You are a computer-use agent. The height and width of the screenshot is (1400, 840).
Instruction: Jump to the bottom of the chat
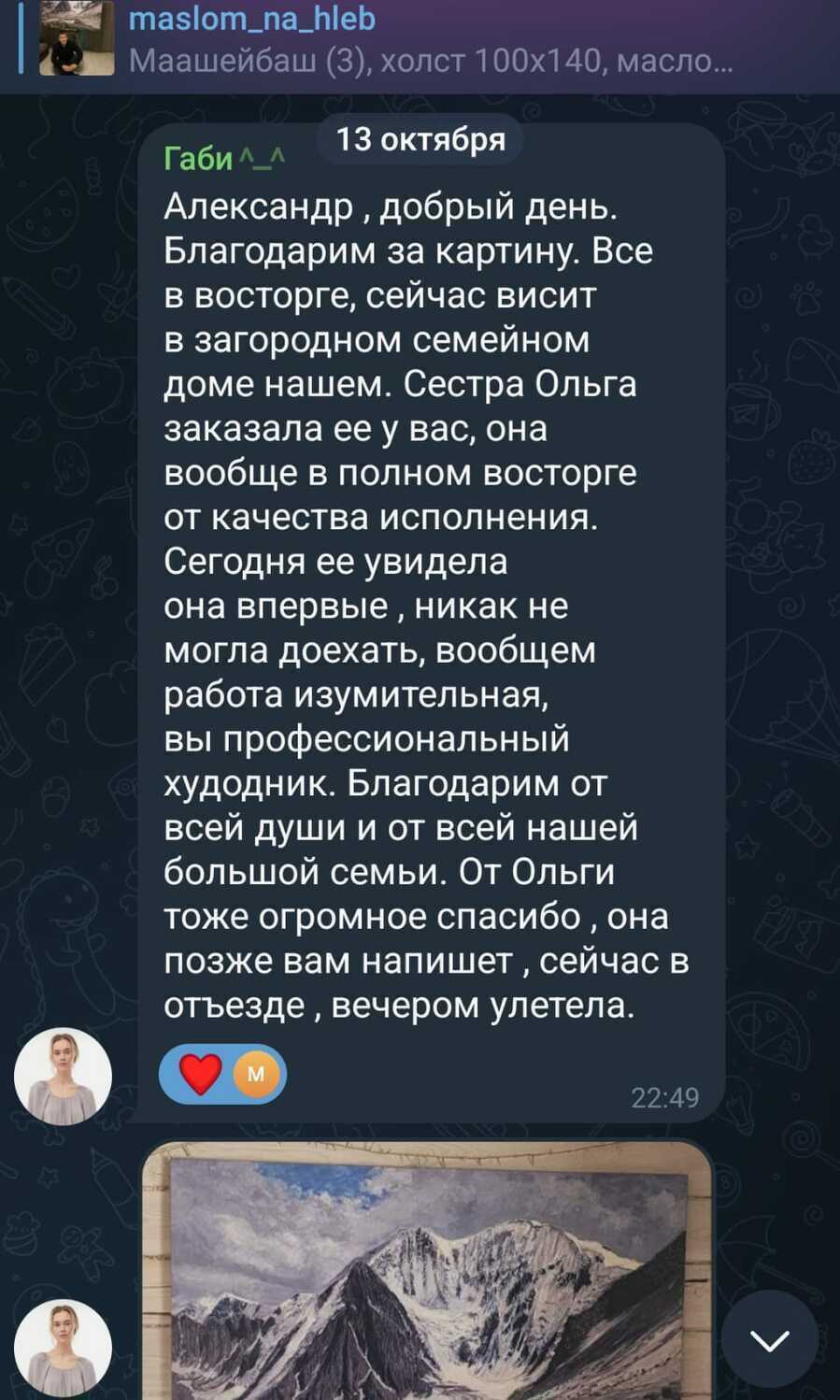(x=769, y=1340)
